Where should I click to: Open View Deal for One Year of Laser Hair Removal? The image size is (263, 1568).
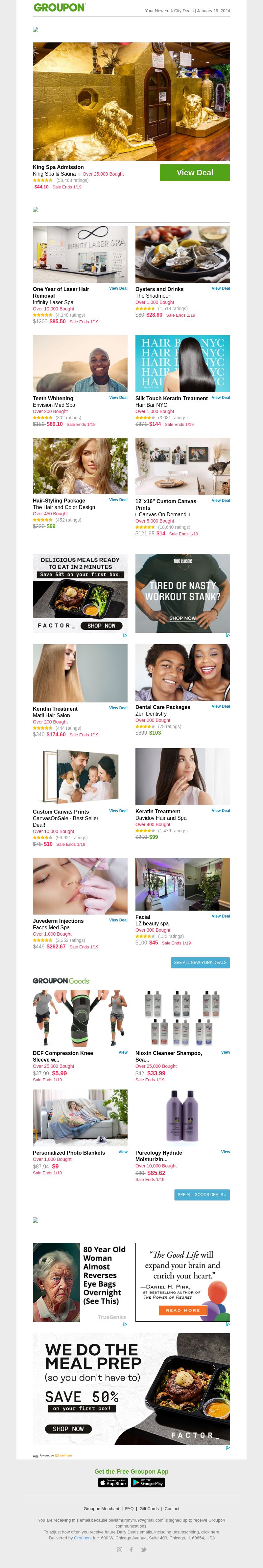(x=118, y=288)
